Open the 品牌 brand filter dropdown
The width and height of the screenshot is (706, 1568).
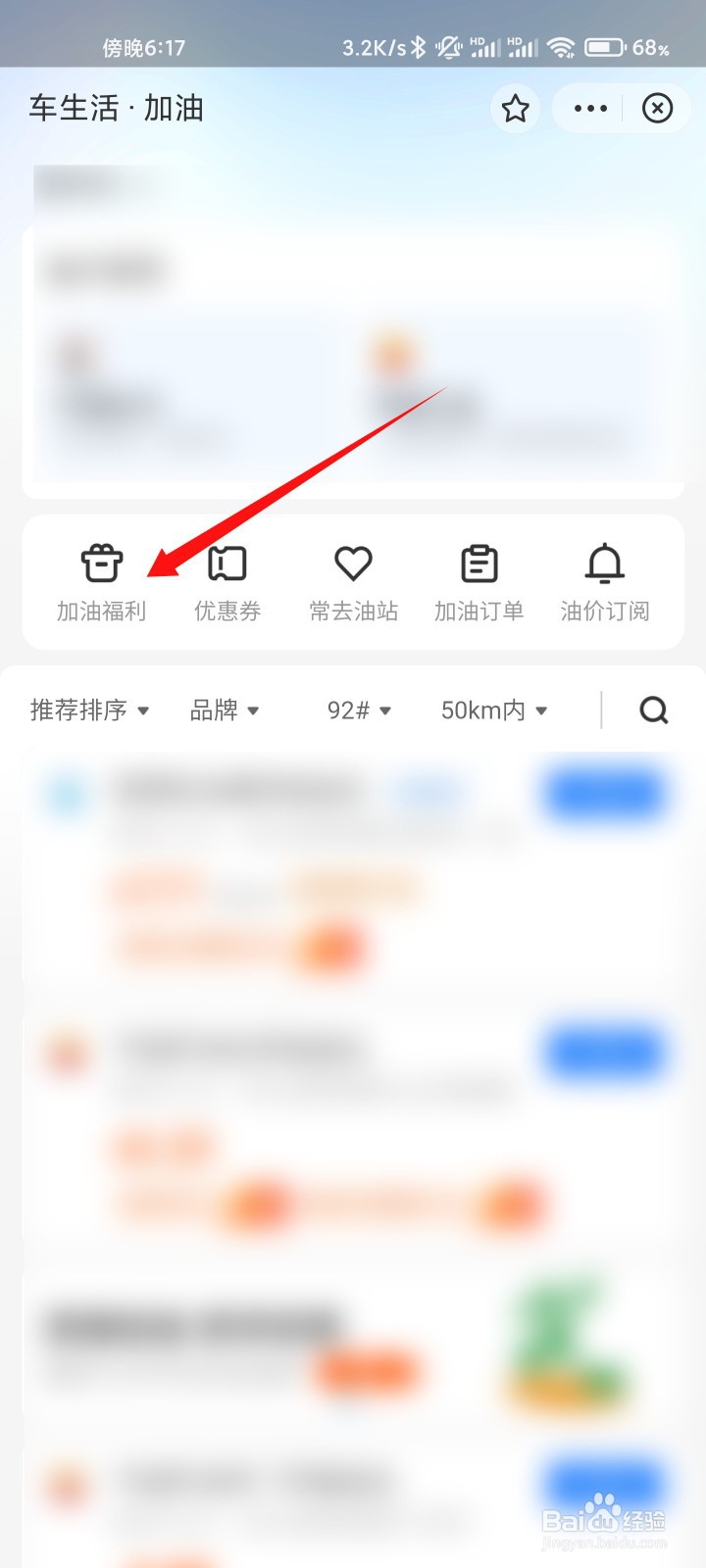(224, 710)
